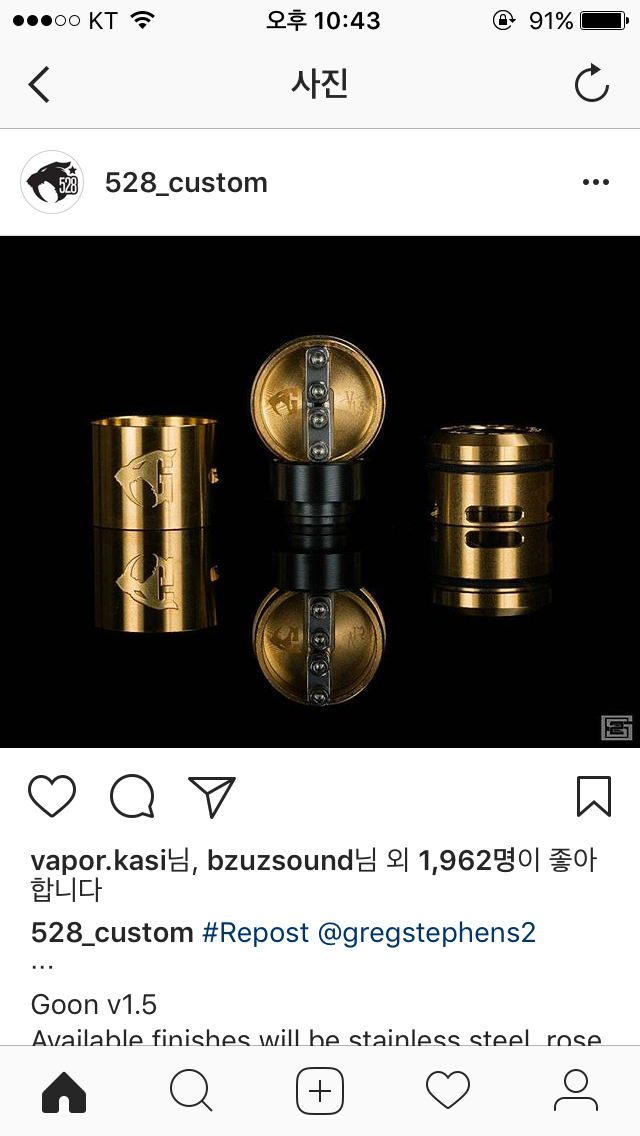Create a new post with plus tab
This screenshot has width=640, height=1136.
pos(320,1090)
